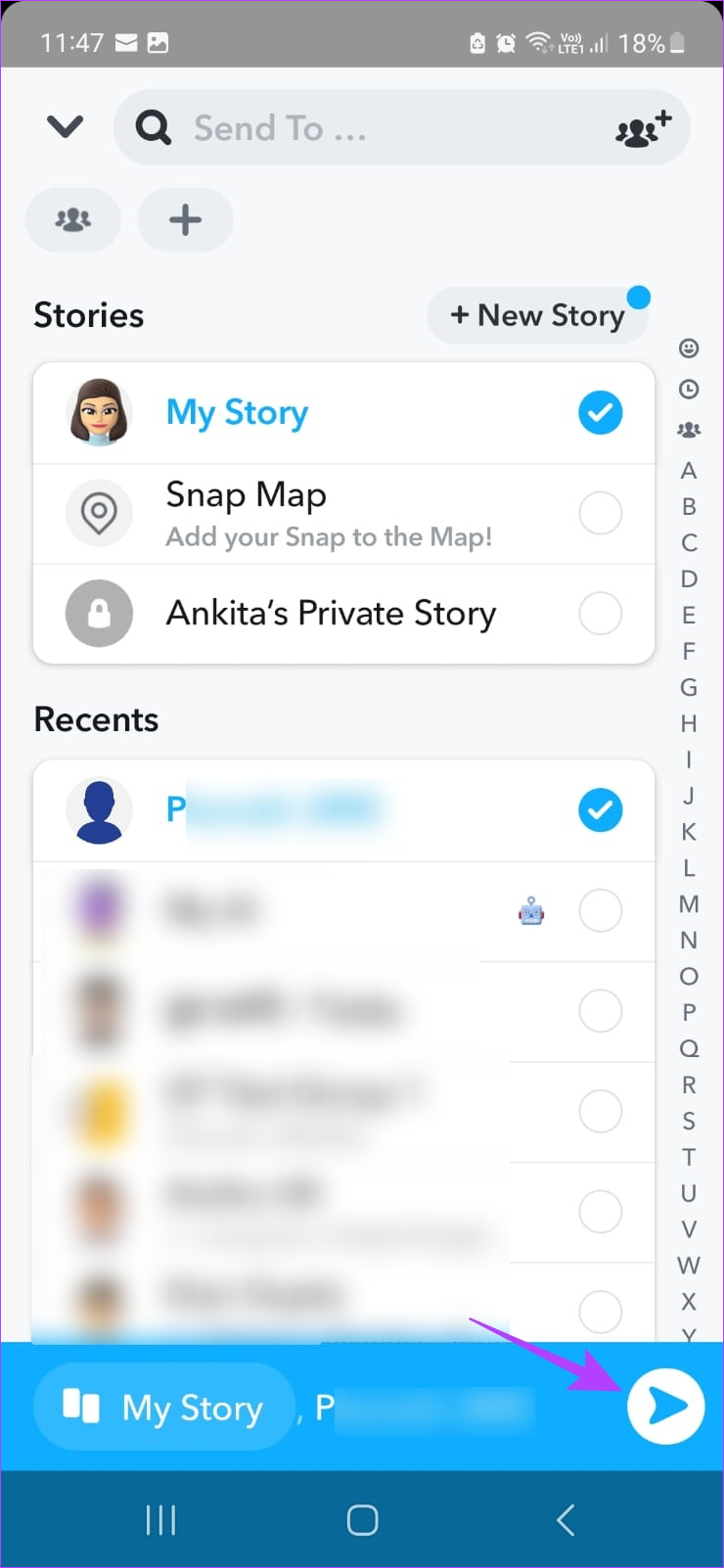Collapse the Send To screen with the down chevron
Viewport: 724px width, 1568px height.
65,127
